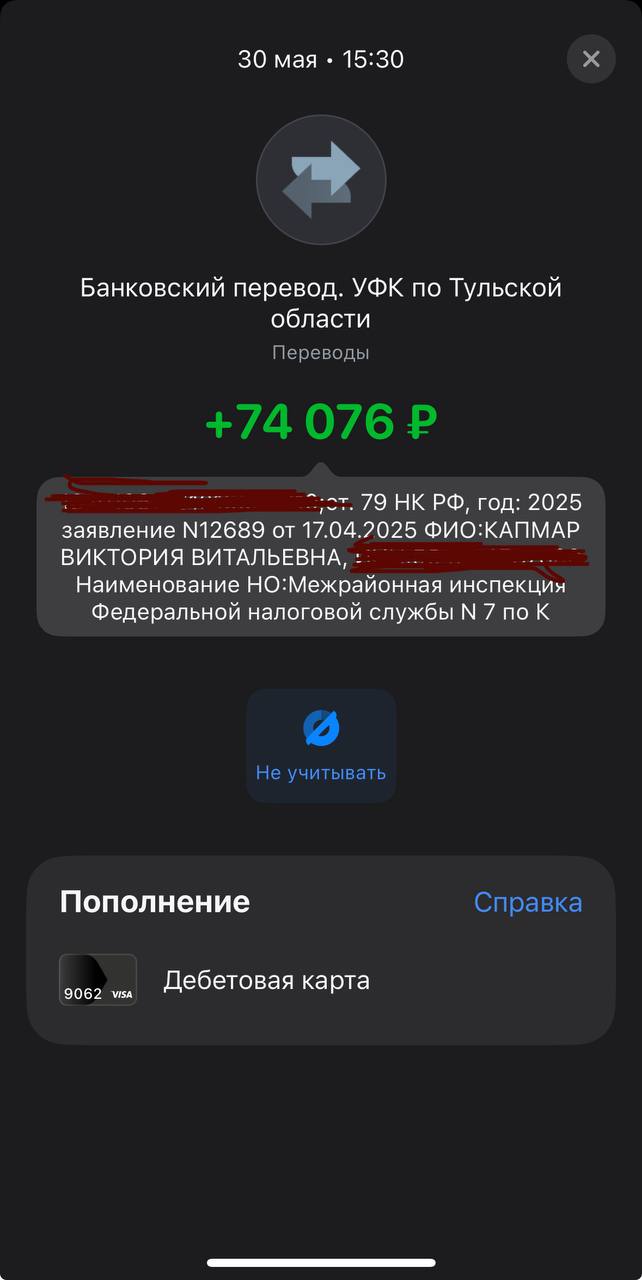The image size is (642, 1280).
Task: Tap the Не учитывать button
Action: pos(321,746)
